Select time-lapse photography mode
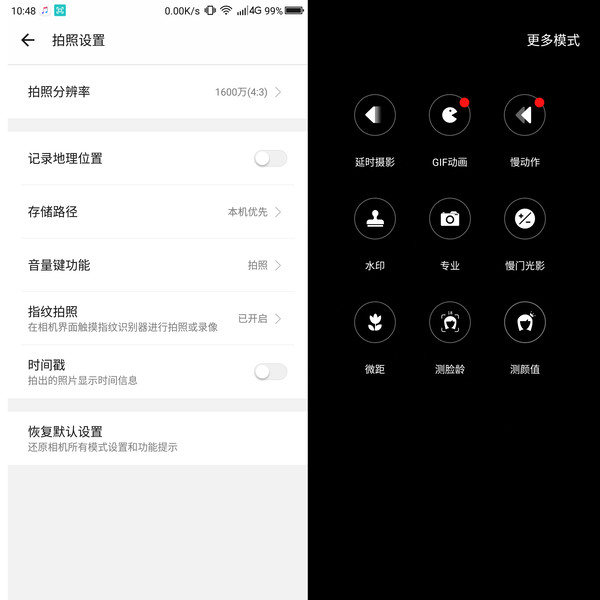The height and width of the screenshot is (600, 600). (375, 116)
